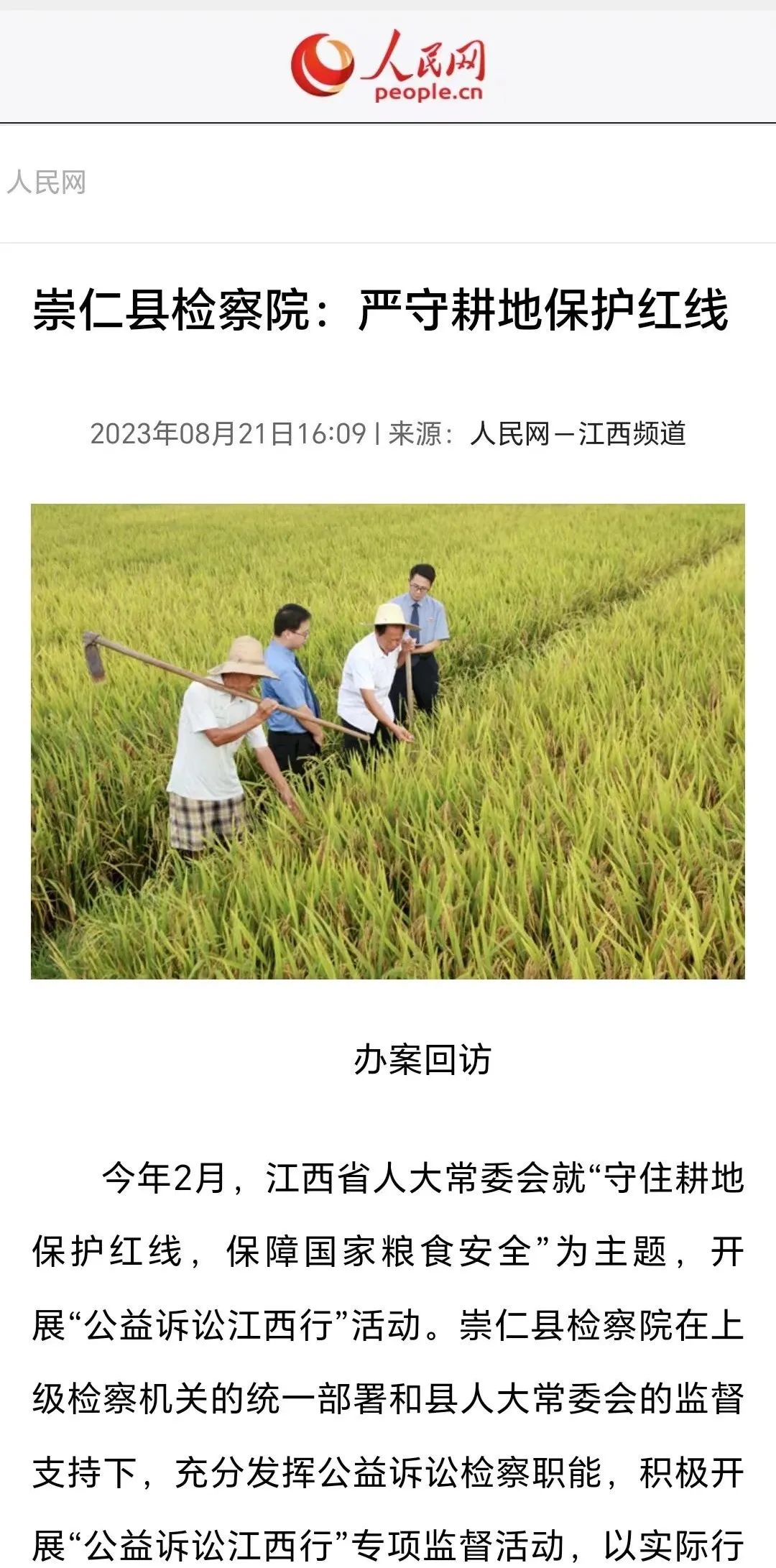Open the 人民网 breadcrumb link

[47, 183]
